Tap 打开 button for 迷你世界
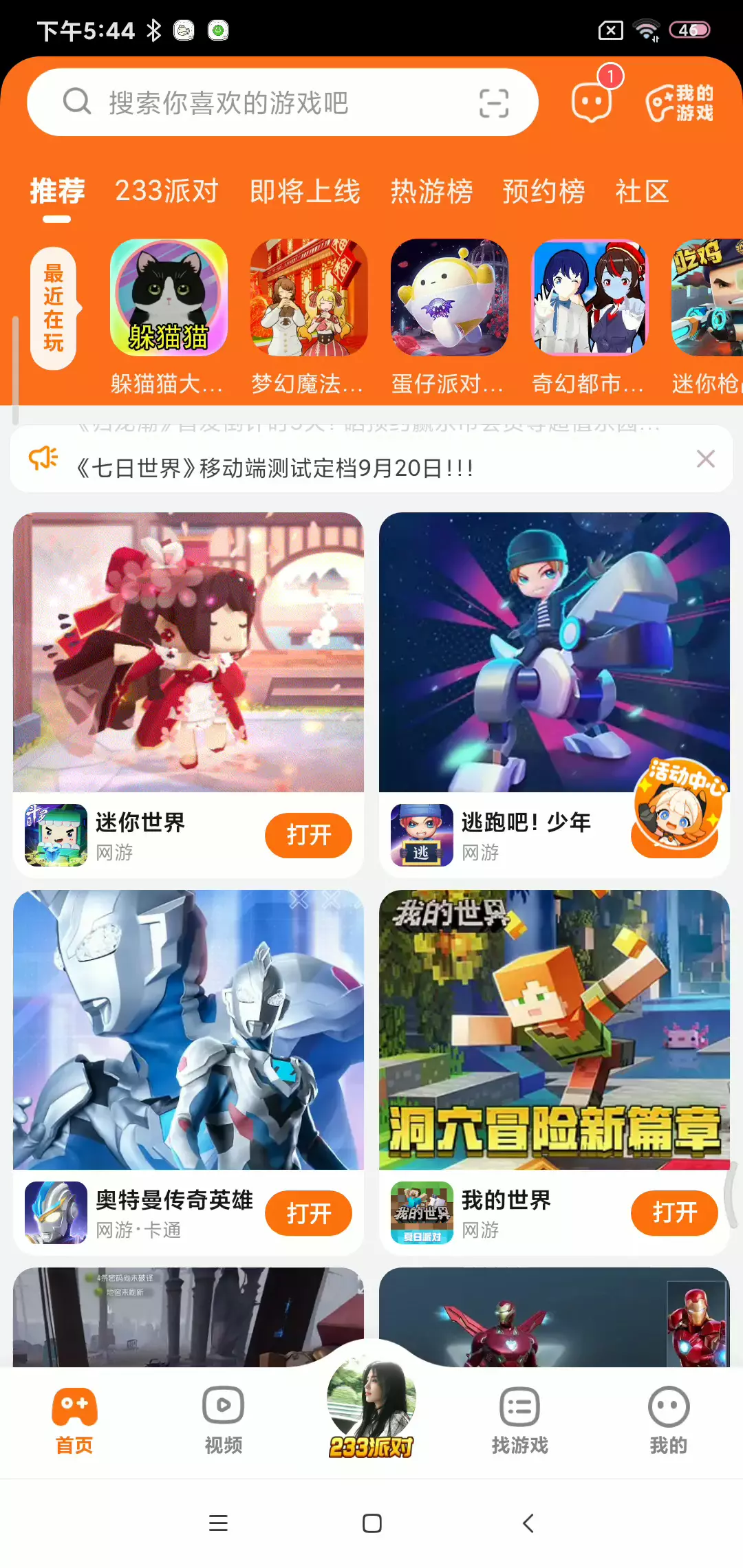Screen dimensions: 743x1568 [x=308, y=835]
